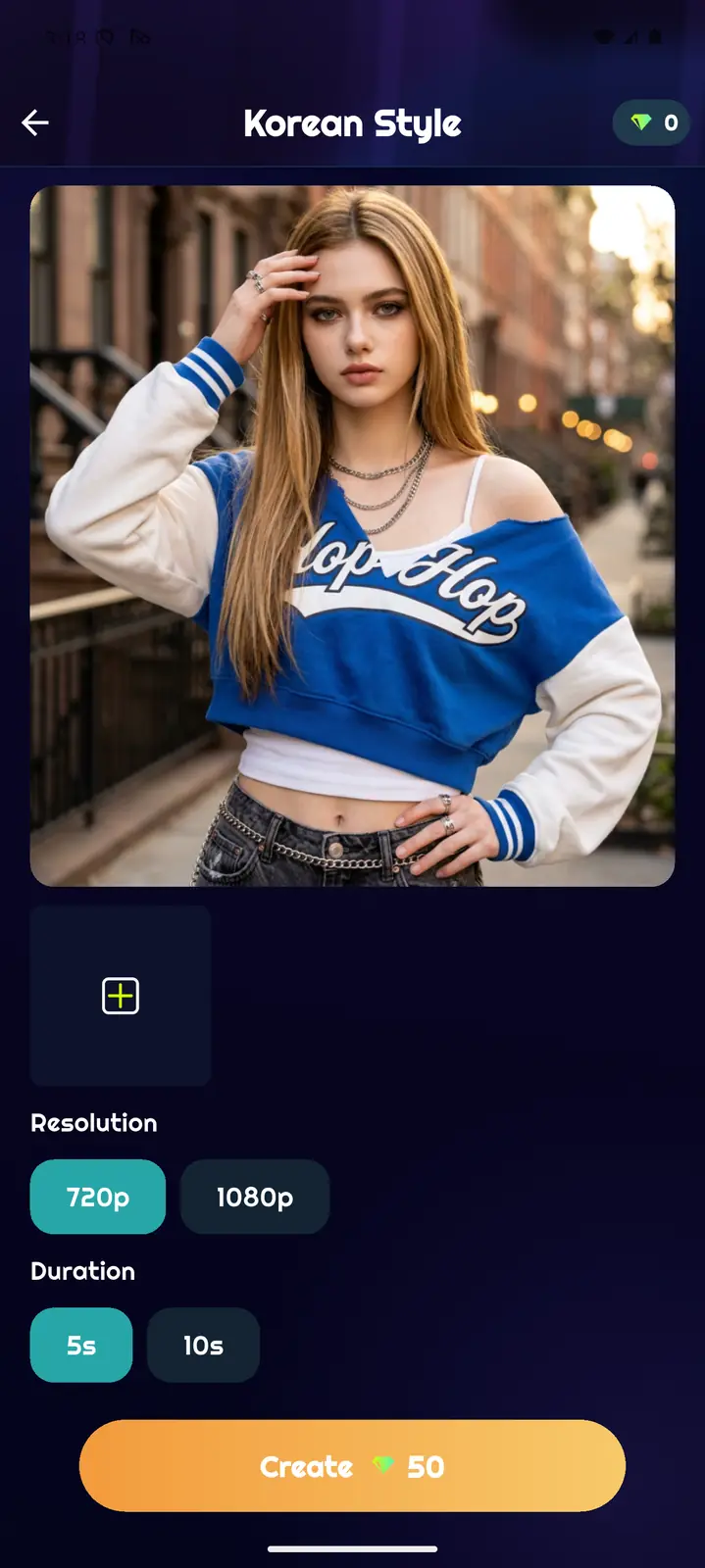
Task: Go back using the arrow icon
Action: [x=35, y=122]
